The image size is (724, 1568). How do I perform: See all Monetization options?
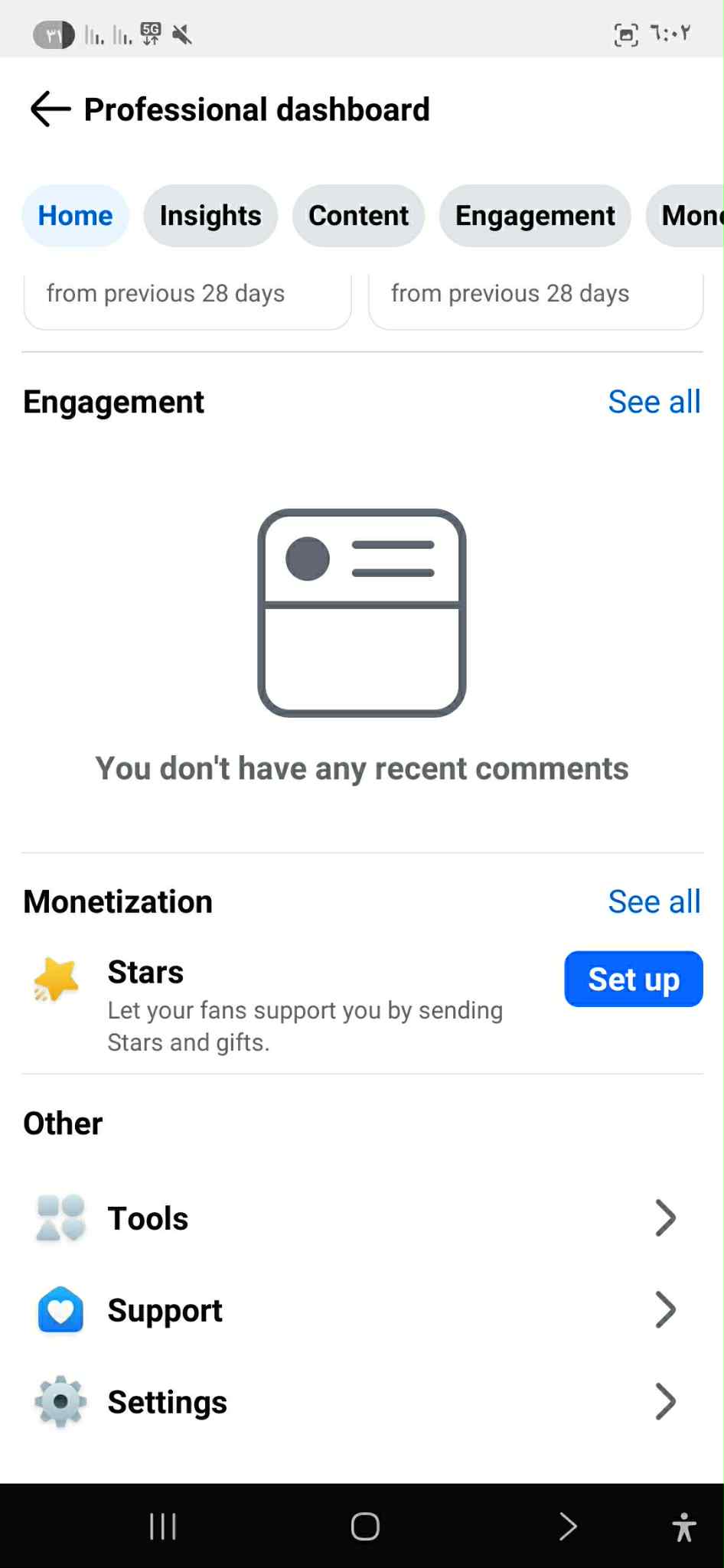tap(654, 901)
